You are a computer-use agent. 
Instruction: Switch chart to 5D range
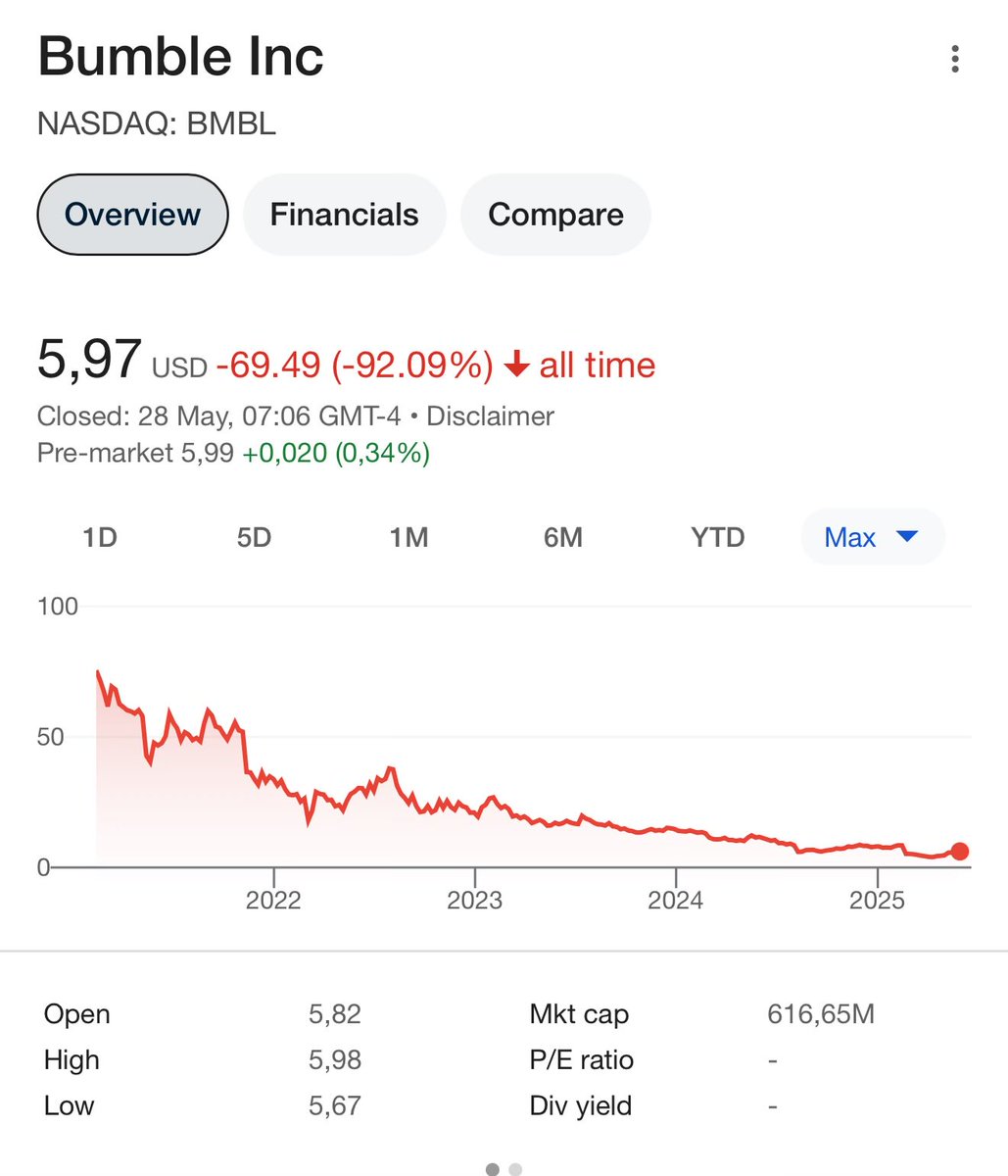pyautogui.click(x=254, y=537)
